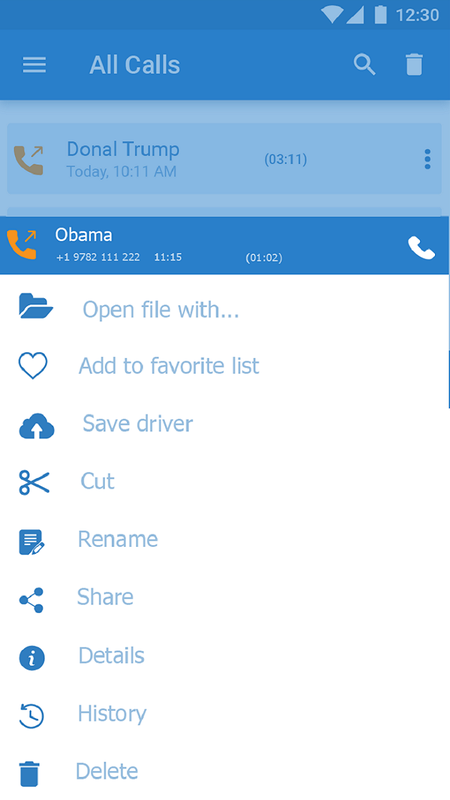
Task: Tap the trash icon in the app bar
Action: 414,65
